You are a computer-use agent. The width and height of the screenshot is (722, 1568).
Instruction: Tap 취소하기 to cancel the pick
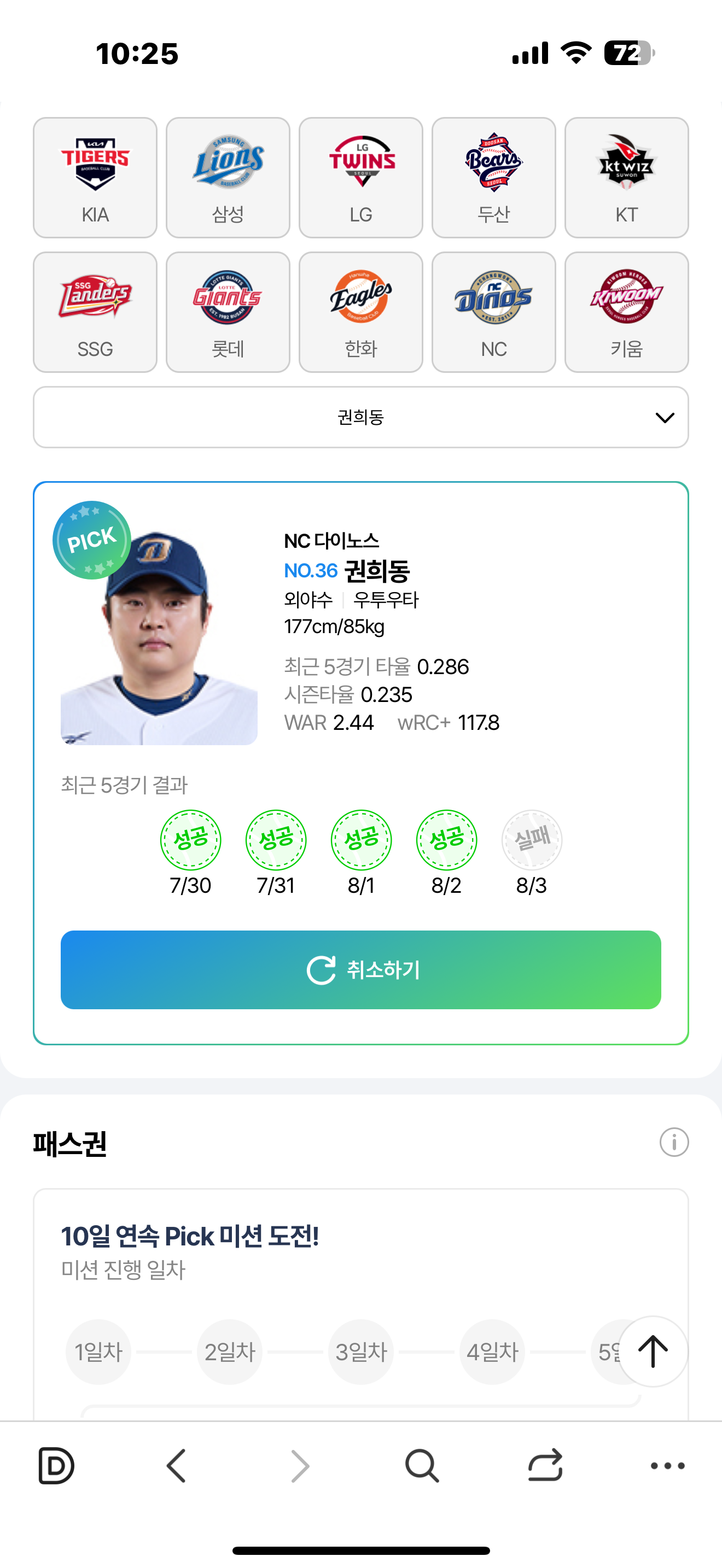(x=361, y=970)
